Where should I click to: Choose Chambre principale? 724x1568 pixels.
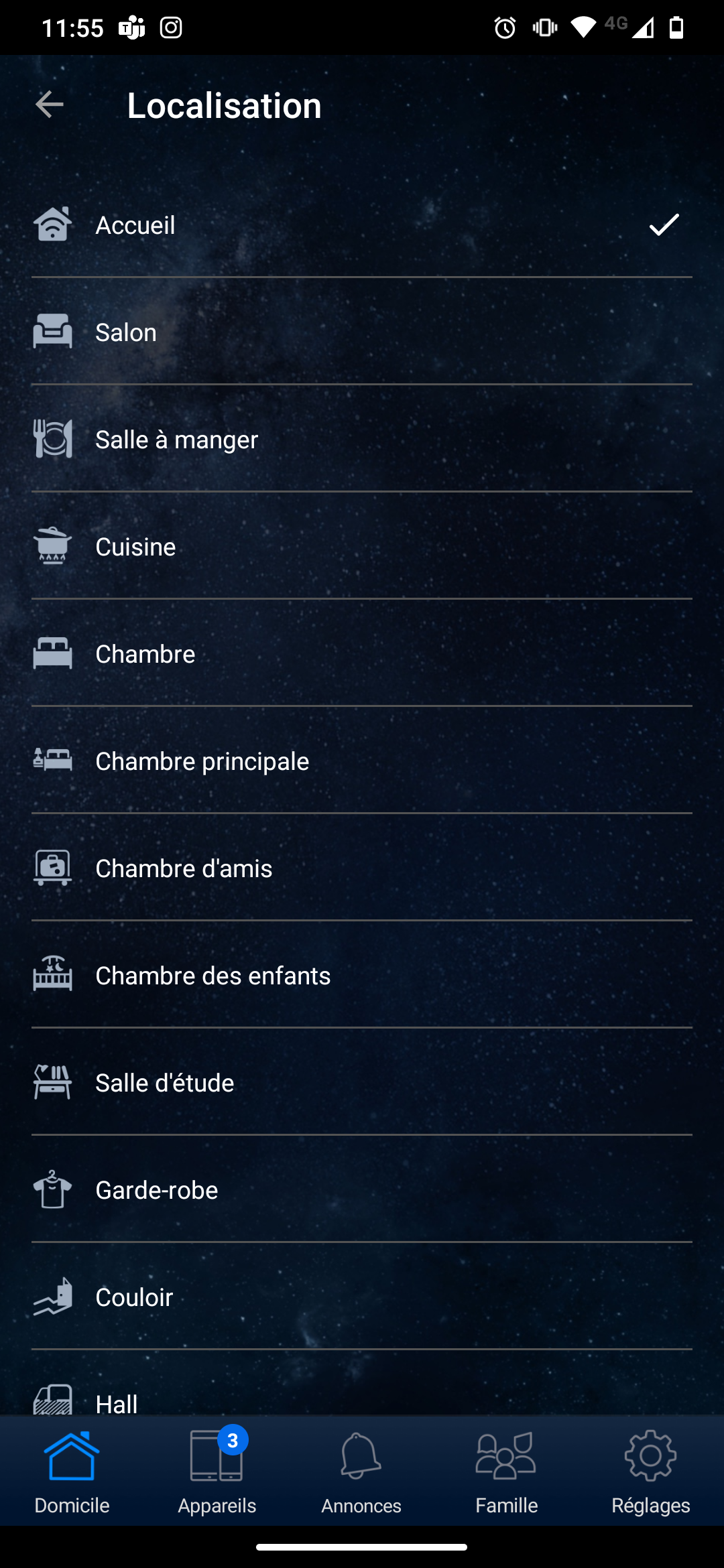point(362,761)
